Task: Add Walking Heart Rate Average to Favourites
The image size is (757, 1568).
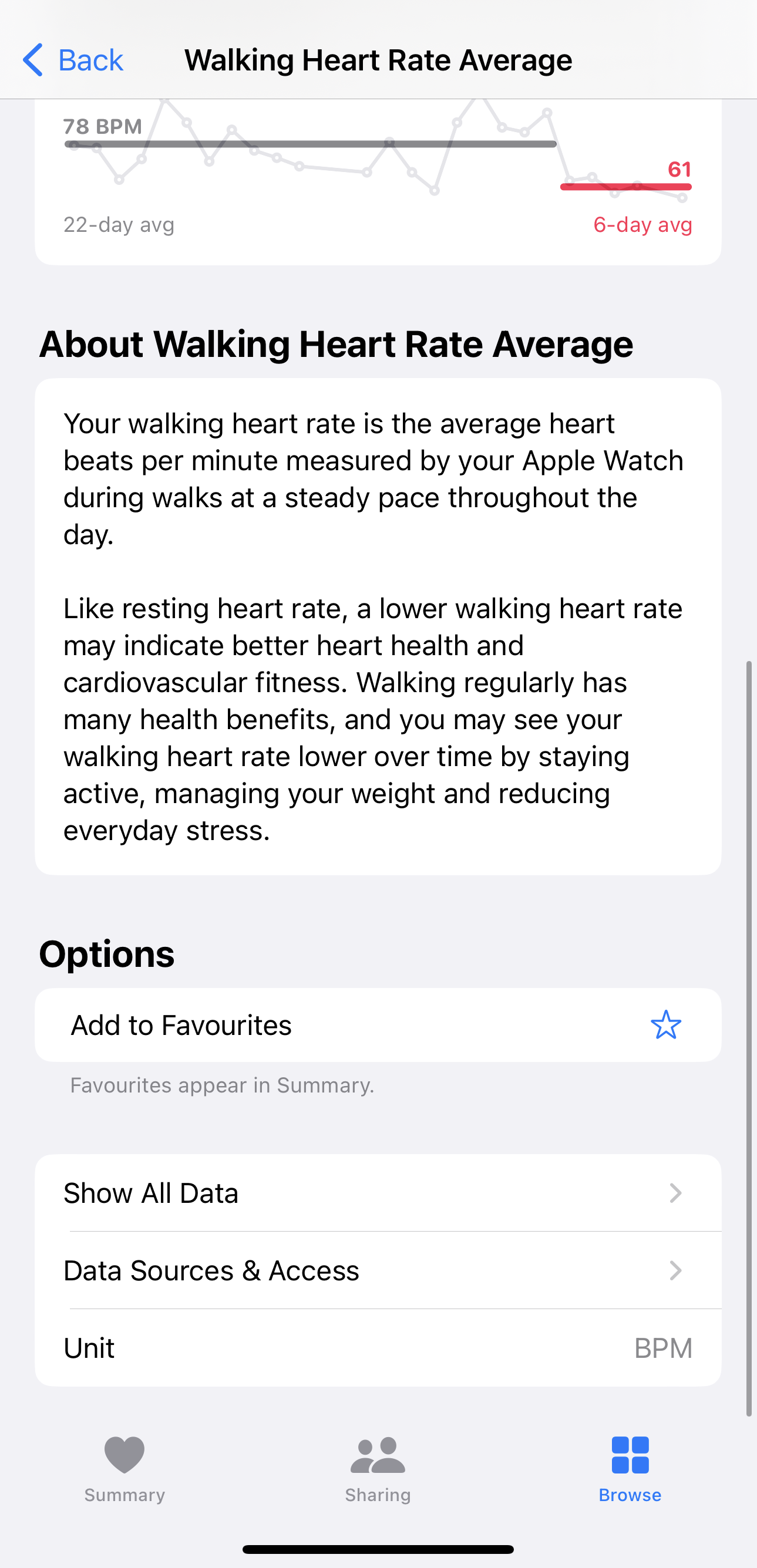Action: click(x=378, y=1025)
